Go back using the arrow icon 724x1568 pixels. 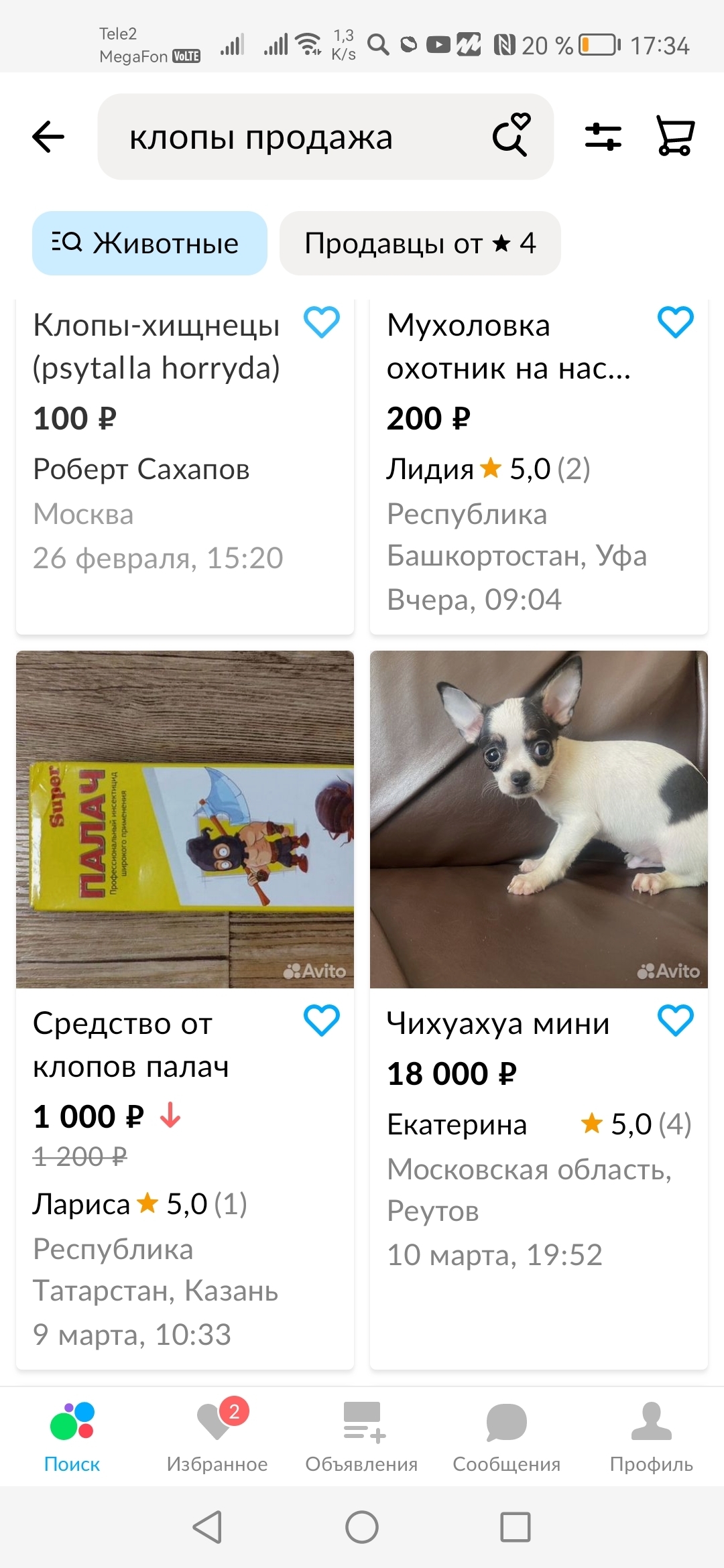(48, 137)
